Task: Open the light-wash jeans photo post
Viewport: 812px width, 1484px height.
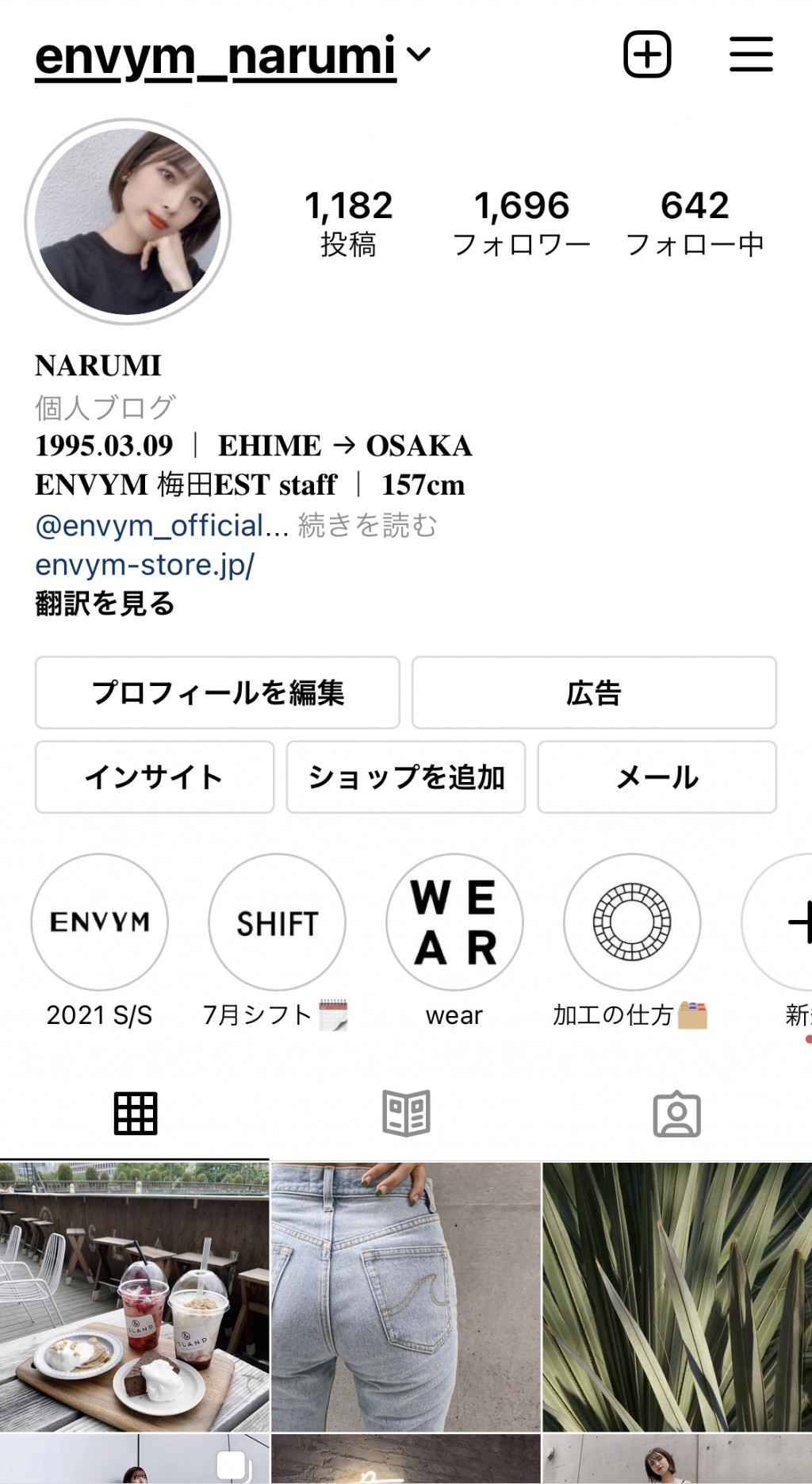Action: (x=405, y=1297)
